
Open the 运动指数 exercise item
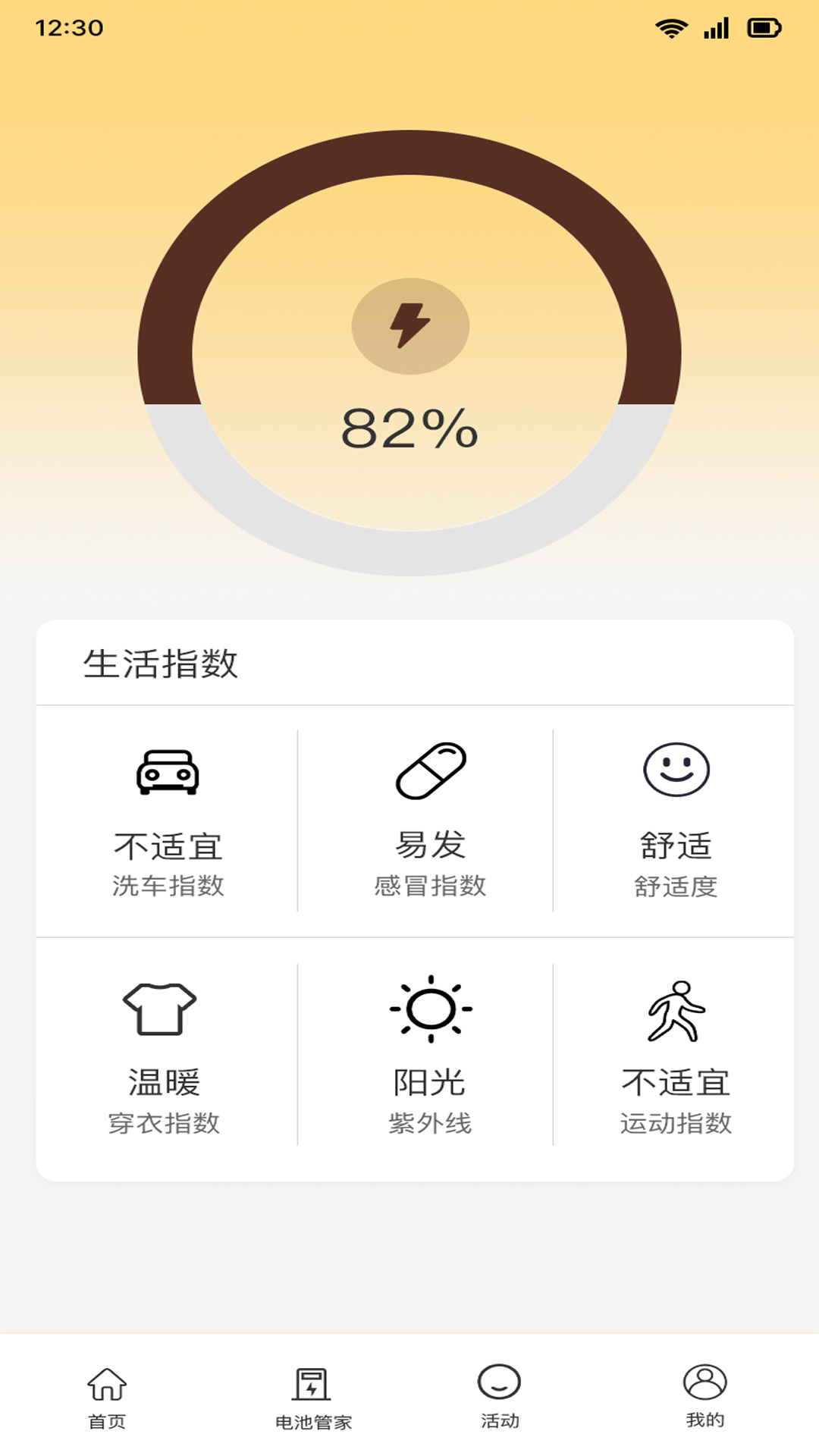(x=676, y=1057)
